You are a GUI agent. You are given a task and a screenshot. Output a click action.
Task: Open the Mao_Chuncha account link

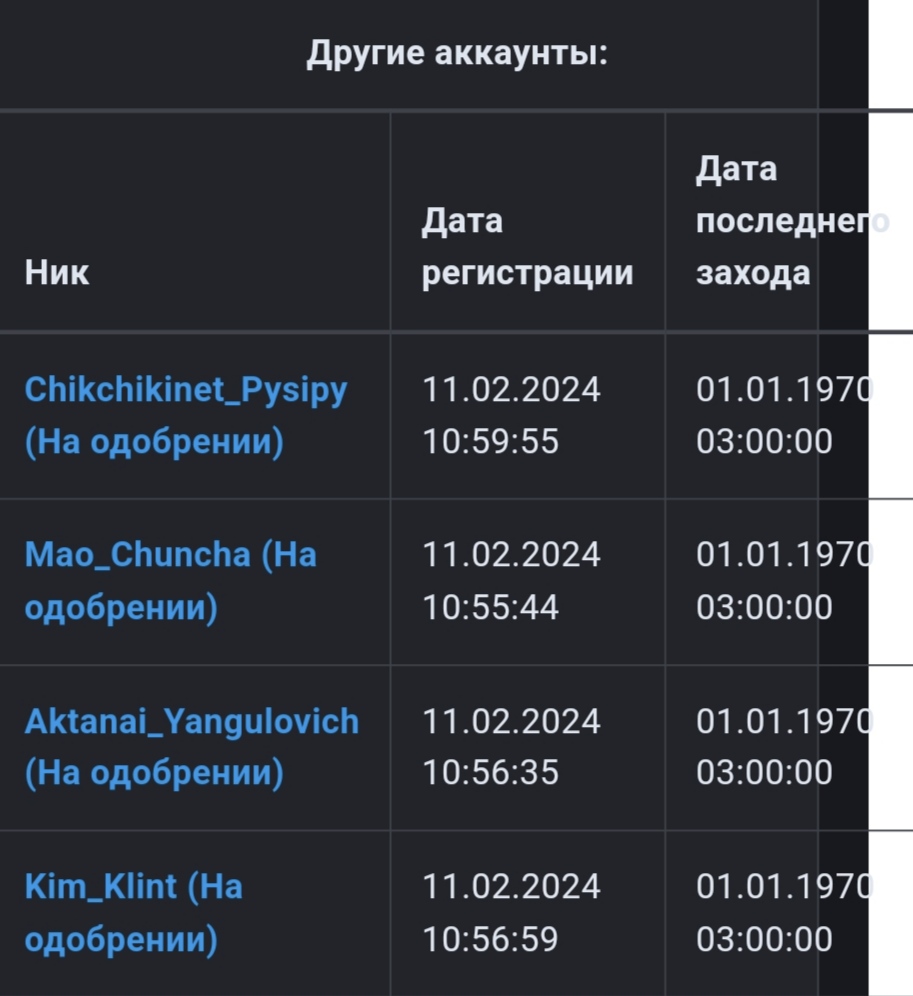click(137, 555)
